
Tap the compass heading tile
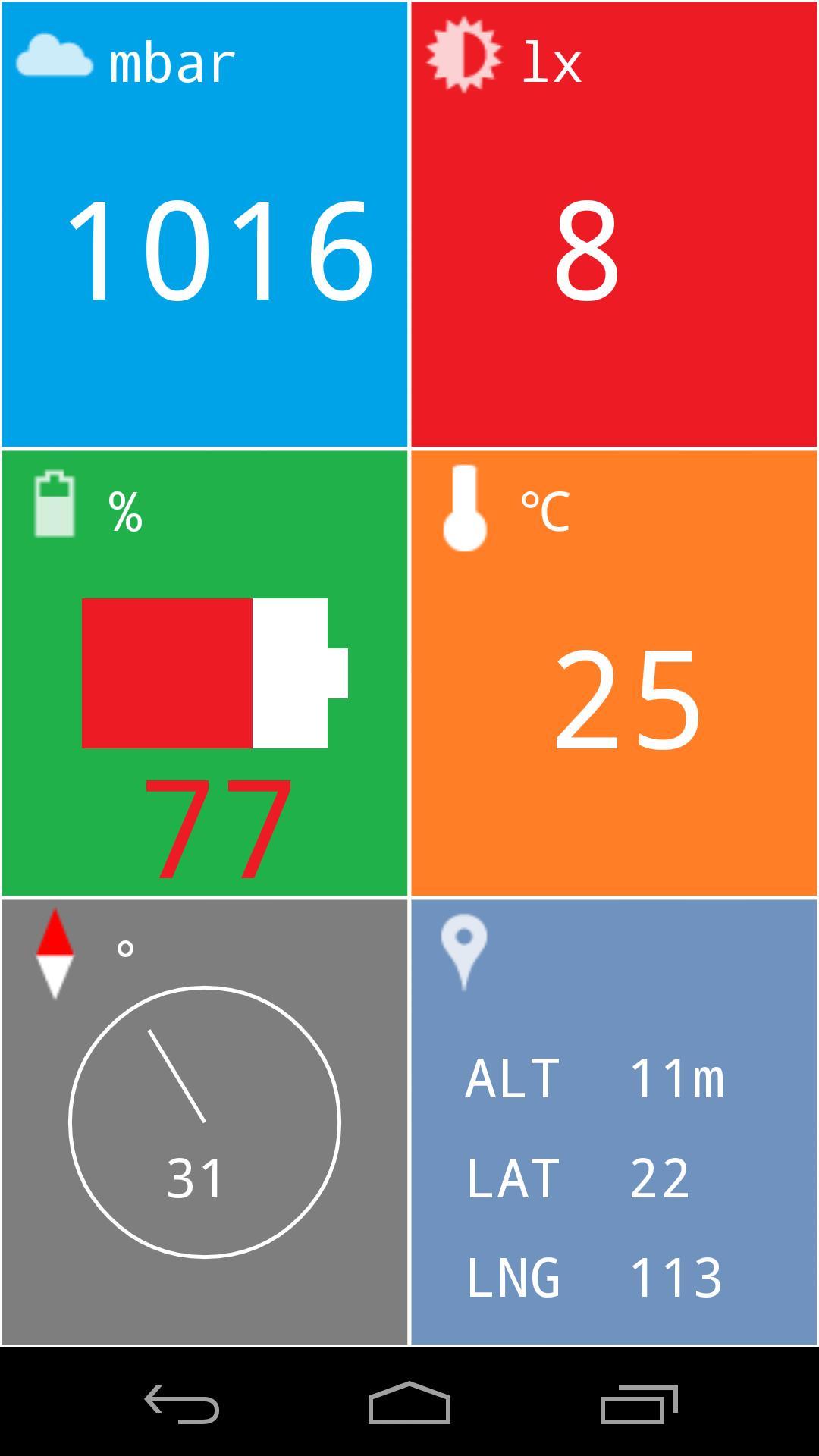[x=205, y=1122]
